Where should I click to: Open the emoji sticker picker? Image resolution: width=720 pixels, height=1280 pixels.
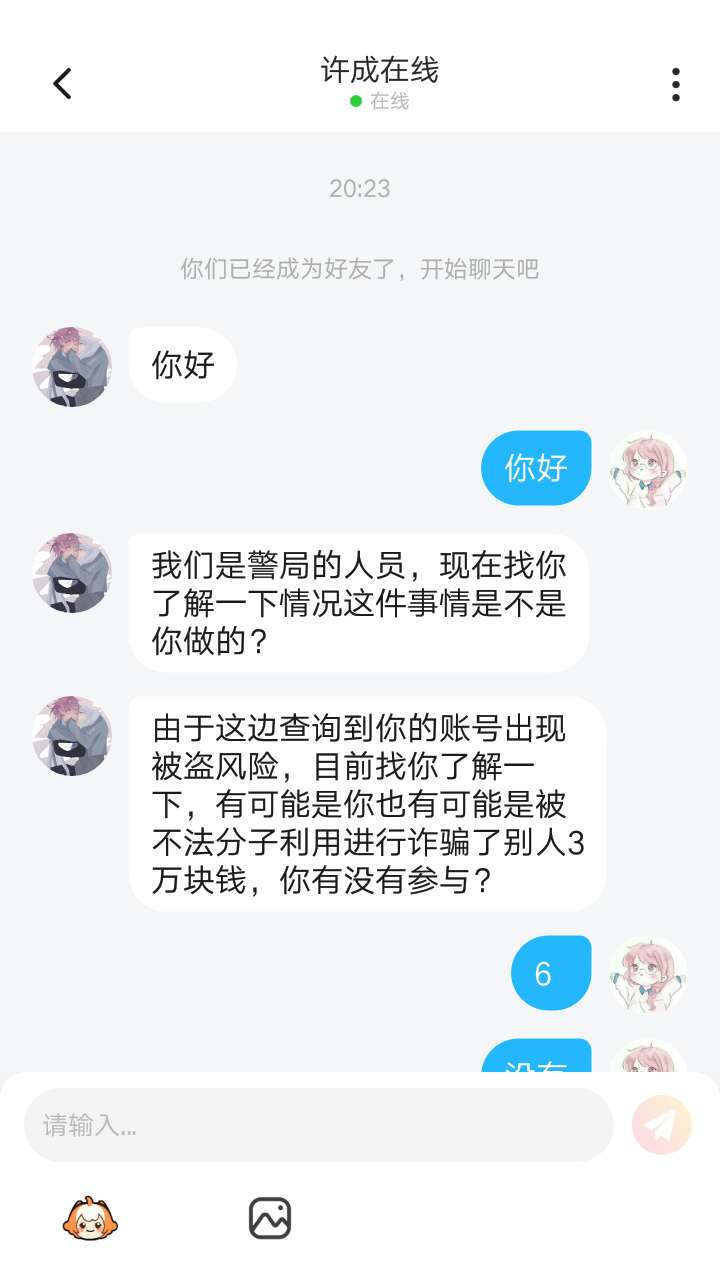click(91, 1218)
